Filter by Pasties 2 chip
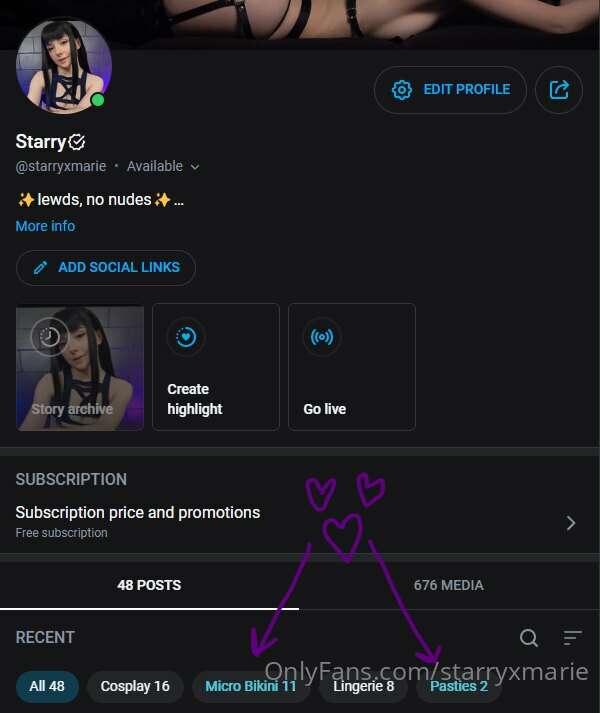600x713 pixels. [459, 686]
